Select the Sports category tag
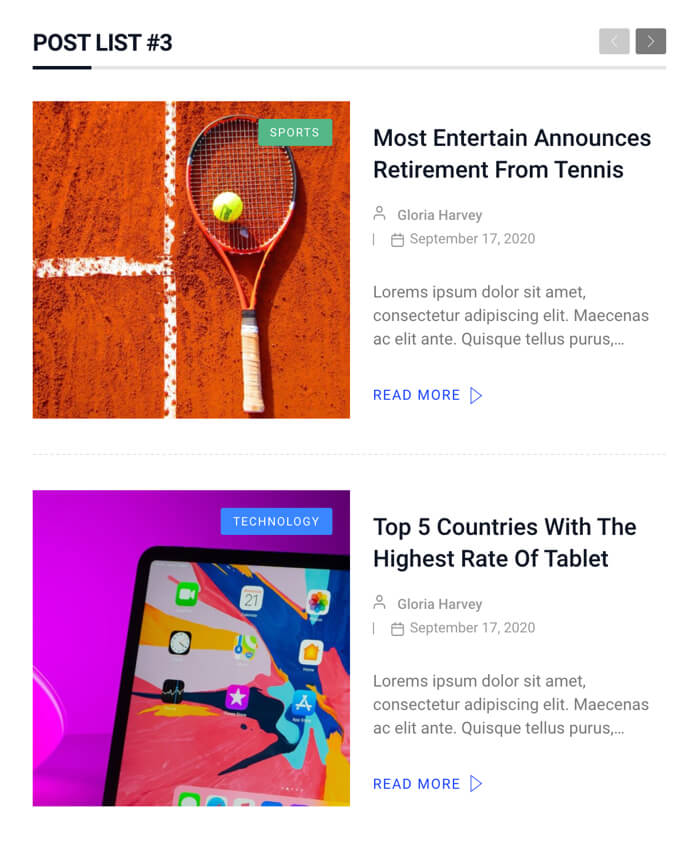 click(x=295, y=132)
